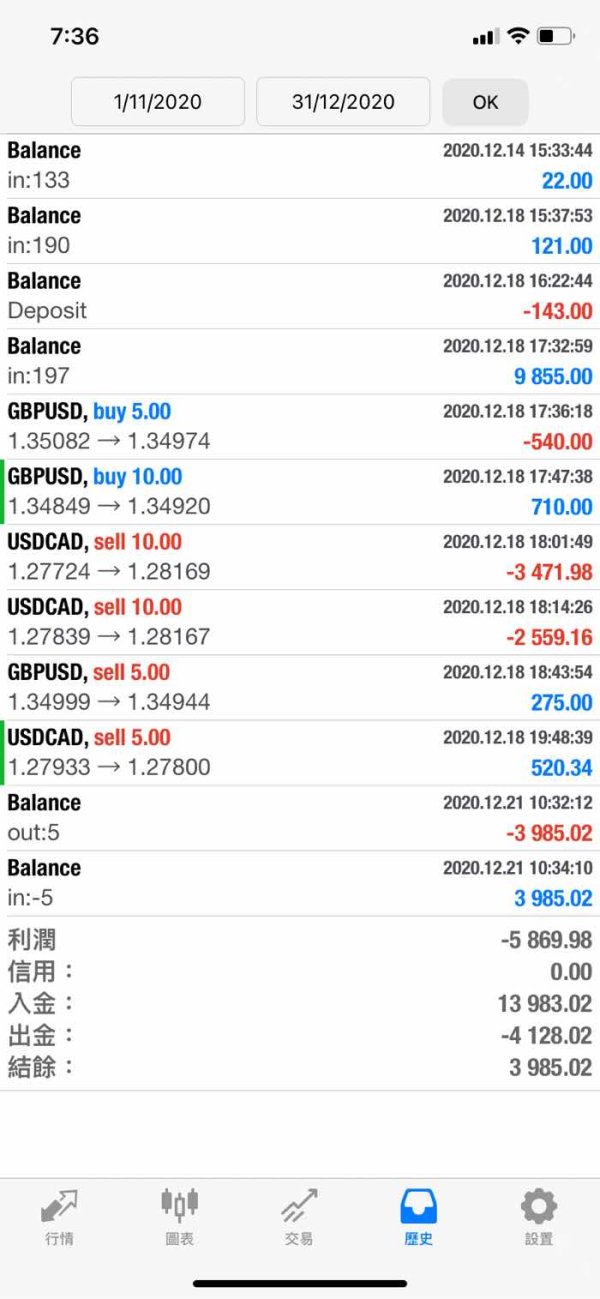
Task: Expand the USDCAD sell 5.00 trade
Action: point(300,752)
